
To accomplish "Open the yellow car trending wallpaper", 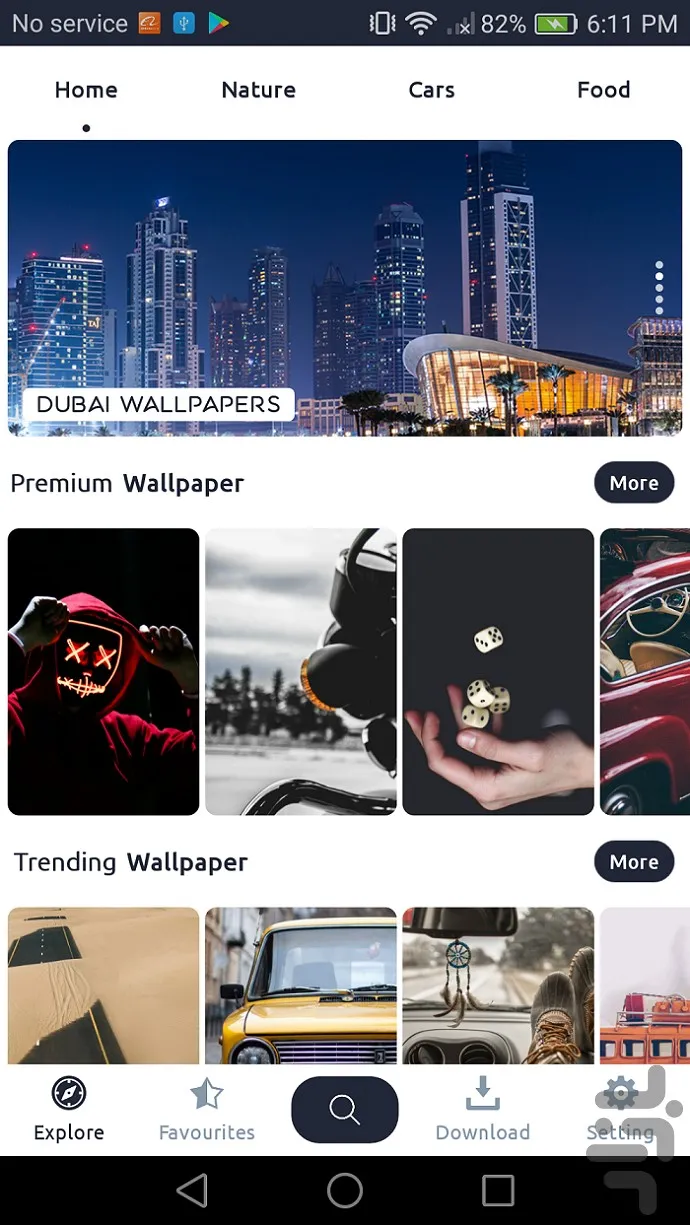I will coord(300,985).
